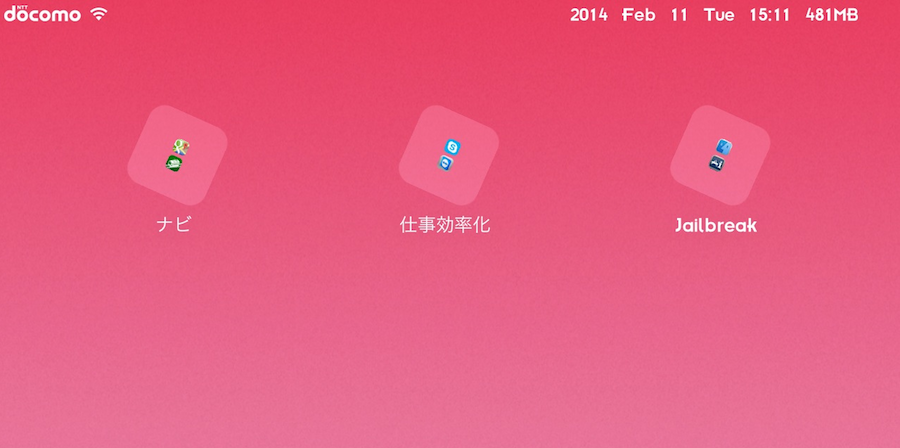Open the Jailbreak folder
900x448 pixels.
click(x=719, y=155)
